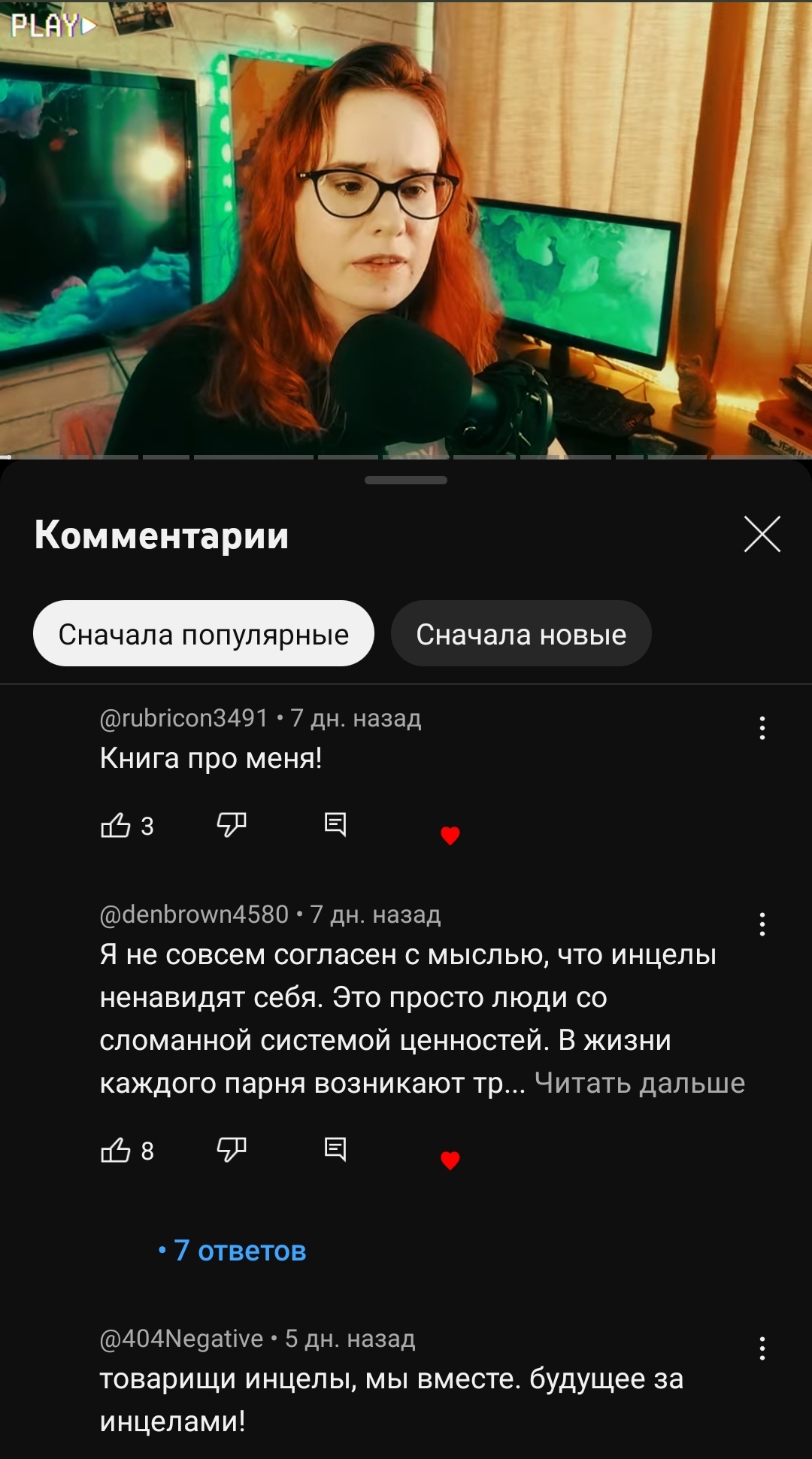Like the comment by @denbrown4580
812x1459 pixels.
coord(116,1150)
